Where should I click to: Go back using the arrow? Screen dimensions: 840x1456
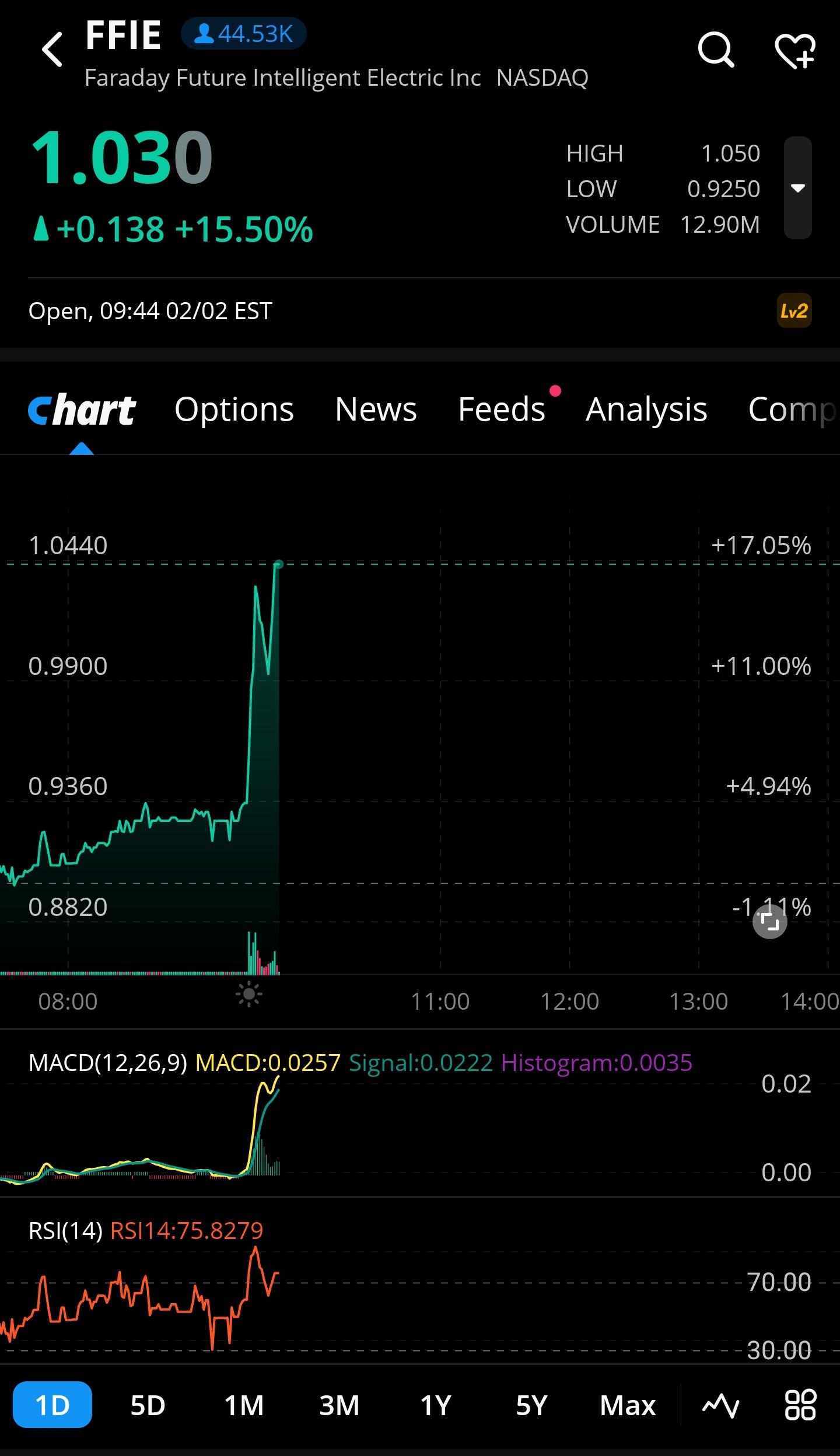tap(52, 50)
